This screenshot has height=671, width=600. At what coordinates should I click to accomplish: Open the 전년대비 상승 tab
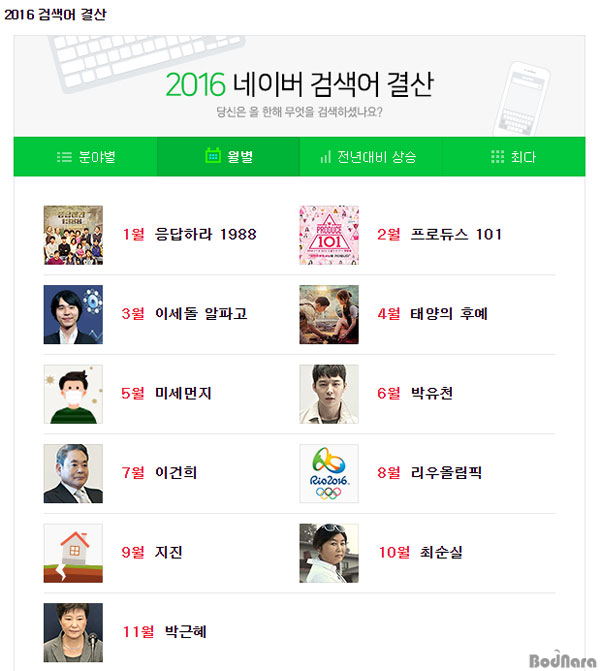[368, 157]
